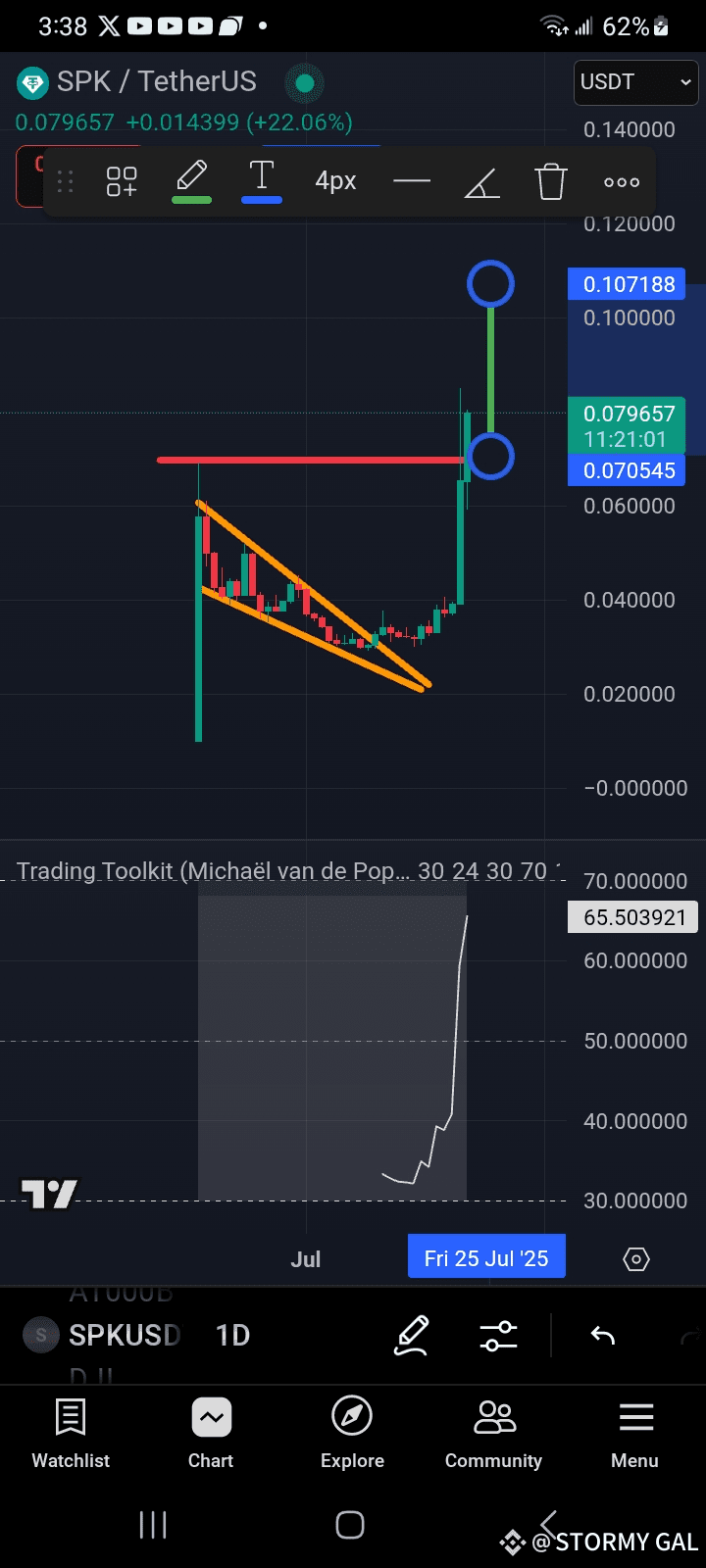Image resolution: width=706 pixels, height=1568 pixels.
Task: Select the pencil color tool in toolbar
Action: (191, 181)
